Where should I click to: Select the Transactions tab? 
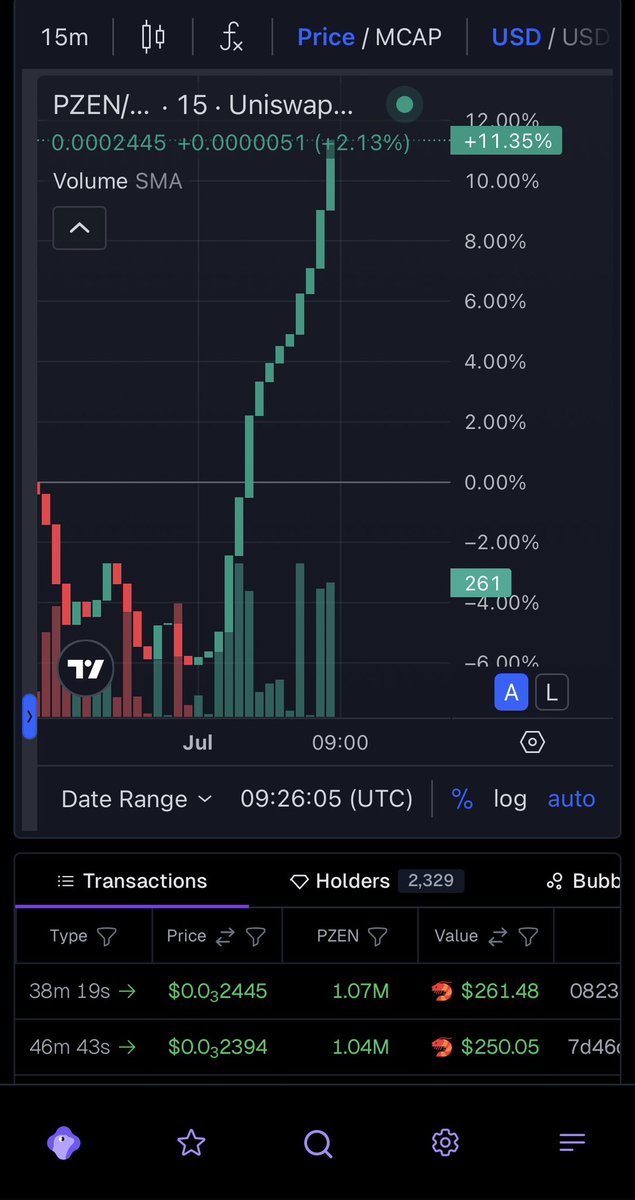click(132, 881)
